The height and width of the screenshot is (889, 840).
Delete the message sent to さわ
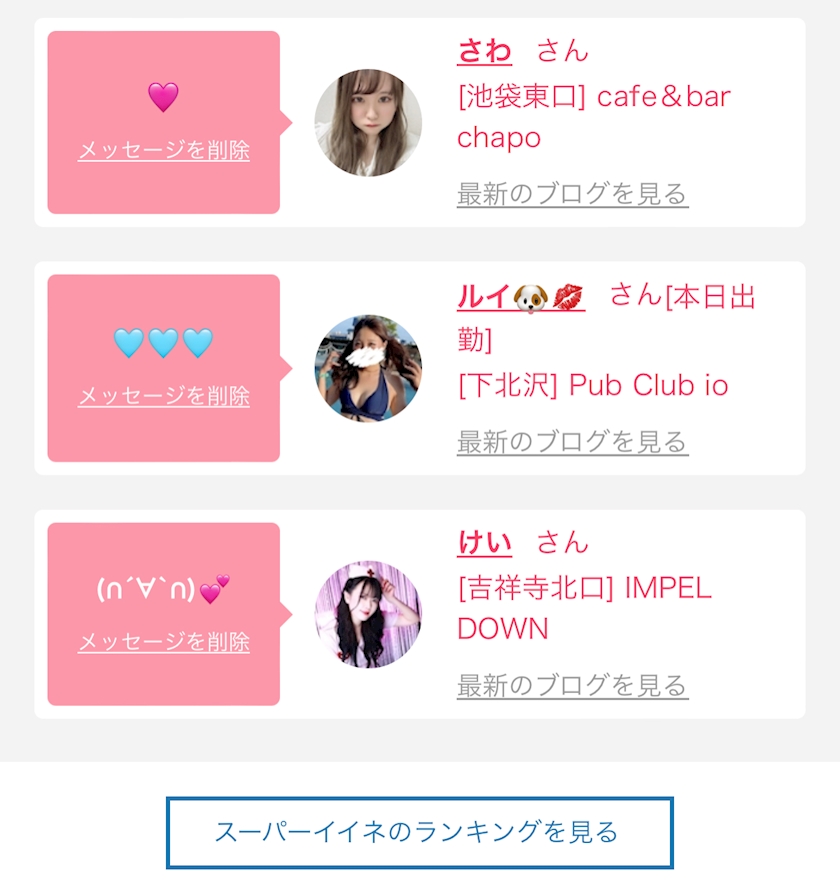pos(164,151)
